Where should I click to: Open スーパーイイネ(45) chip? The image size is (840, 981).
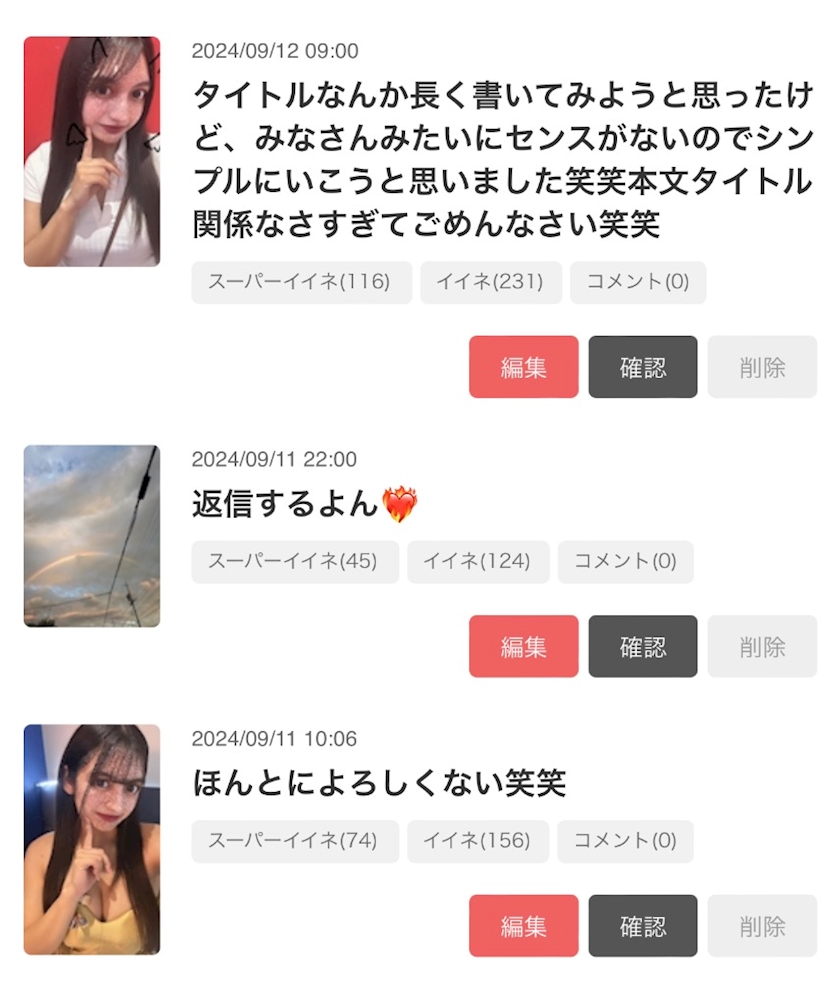click(294, 562)
